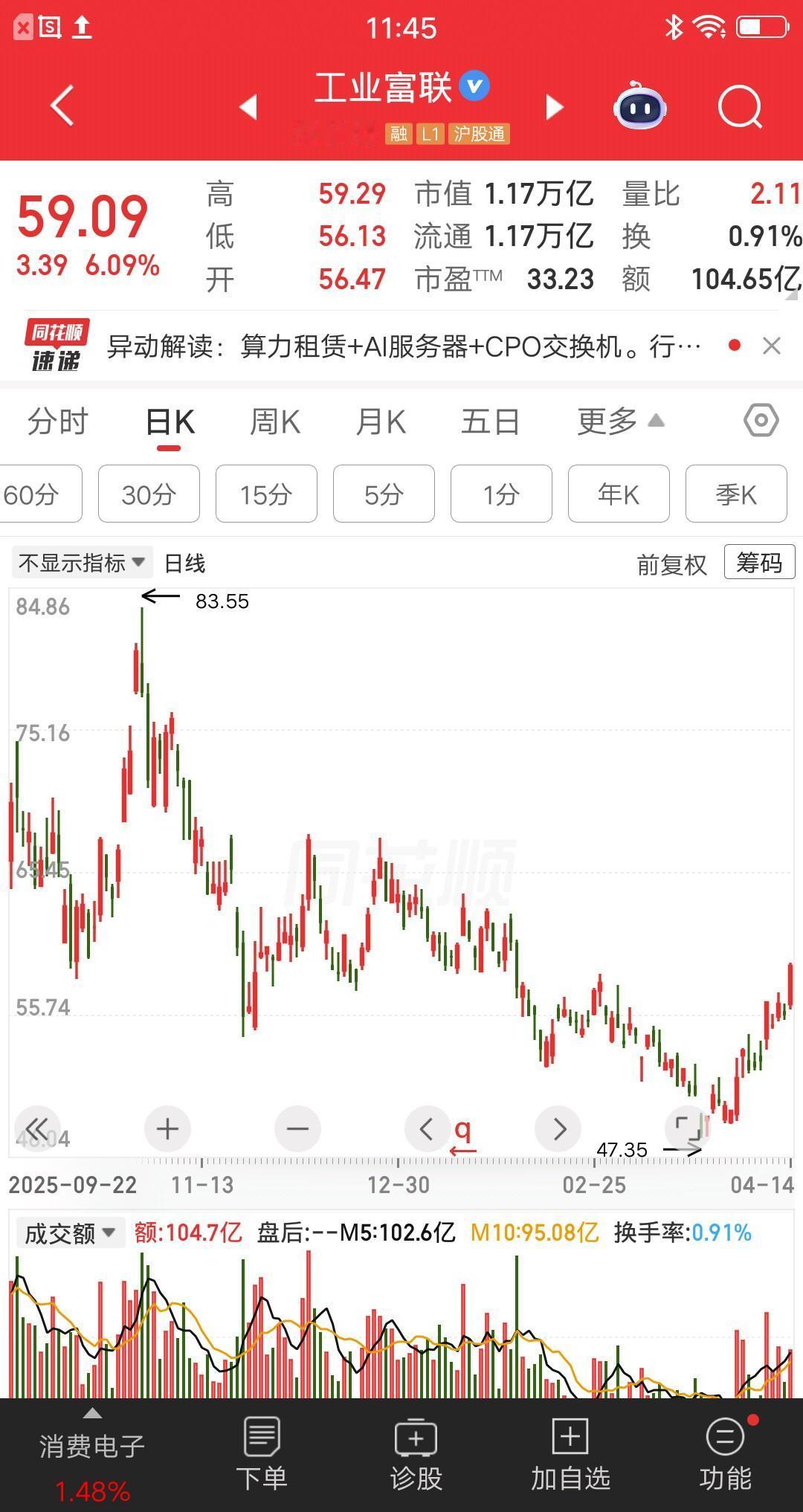Switch to the 周K weekly tab

(274, 420)
